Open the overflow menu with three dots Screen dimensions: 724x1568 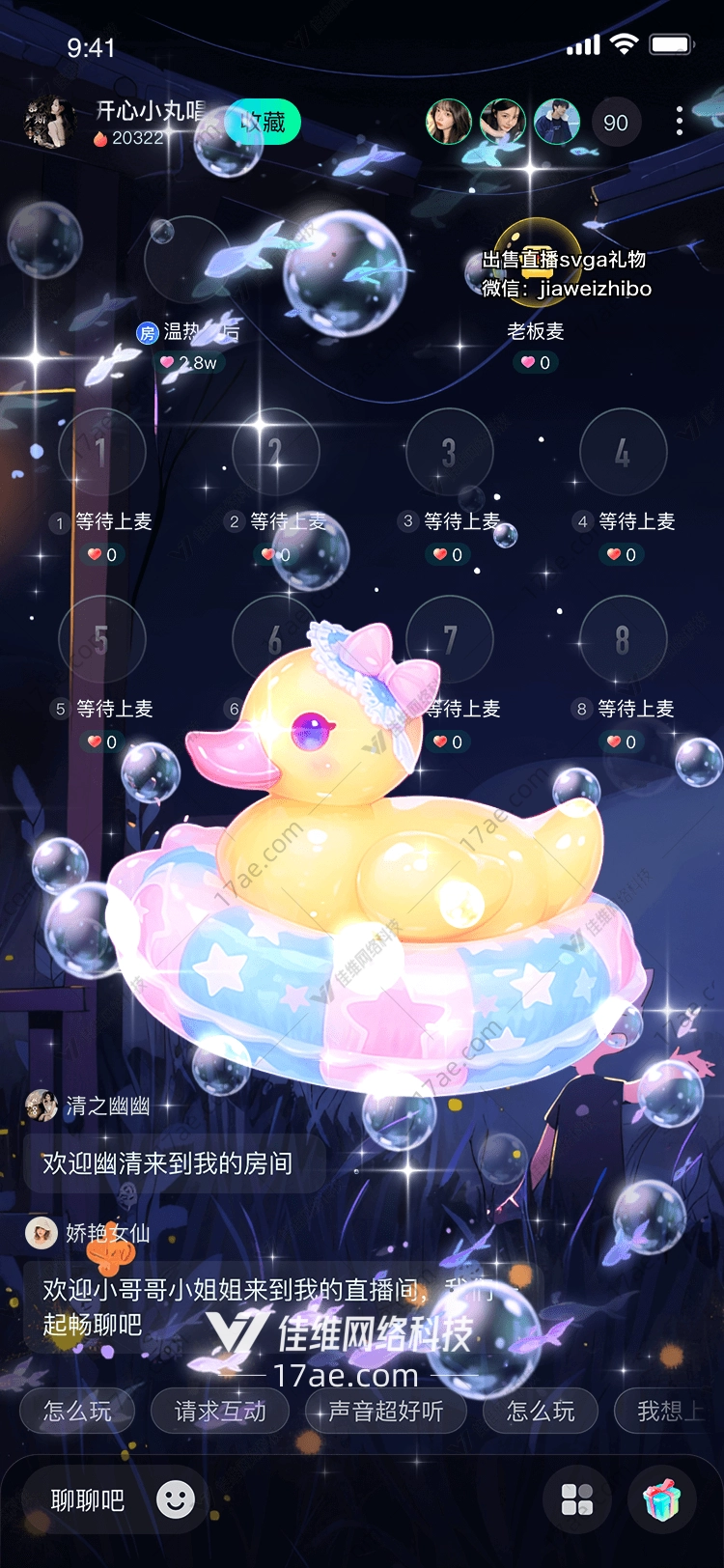pos(680,122)
